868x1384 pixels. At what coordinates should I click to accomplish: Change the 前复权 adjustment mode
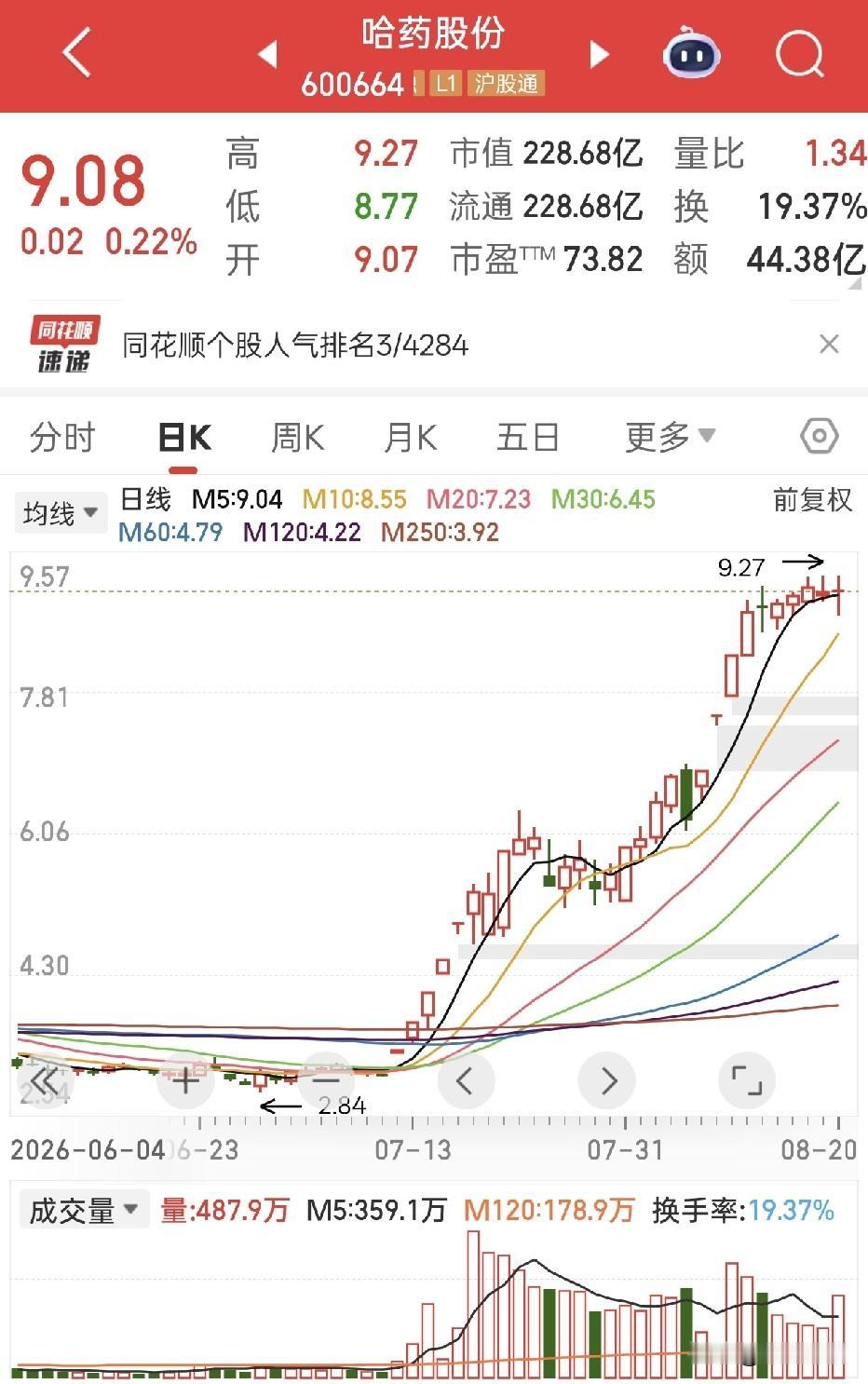click(812, 500)
